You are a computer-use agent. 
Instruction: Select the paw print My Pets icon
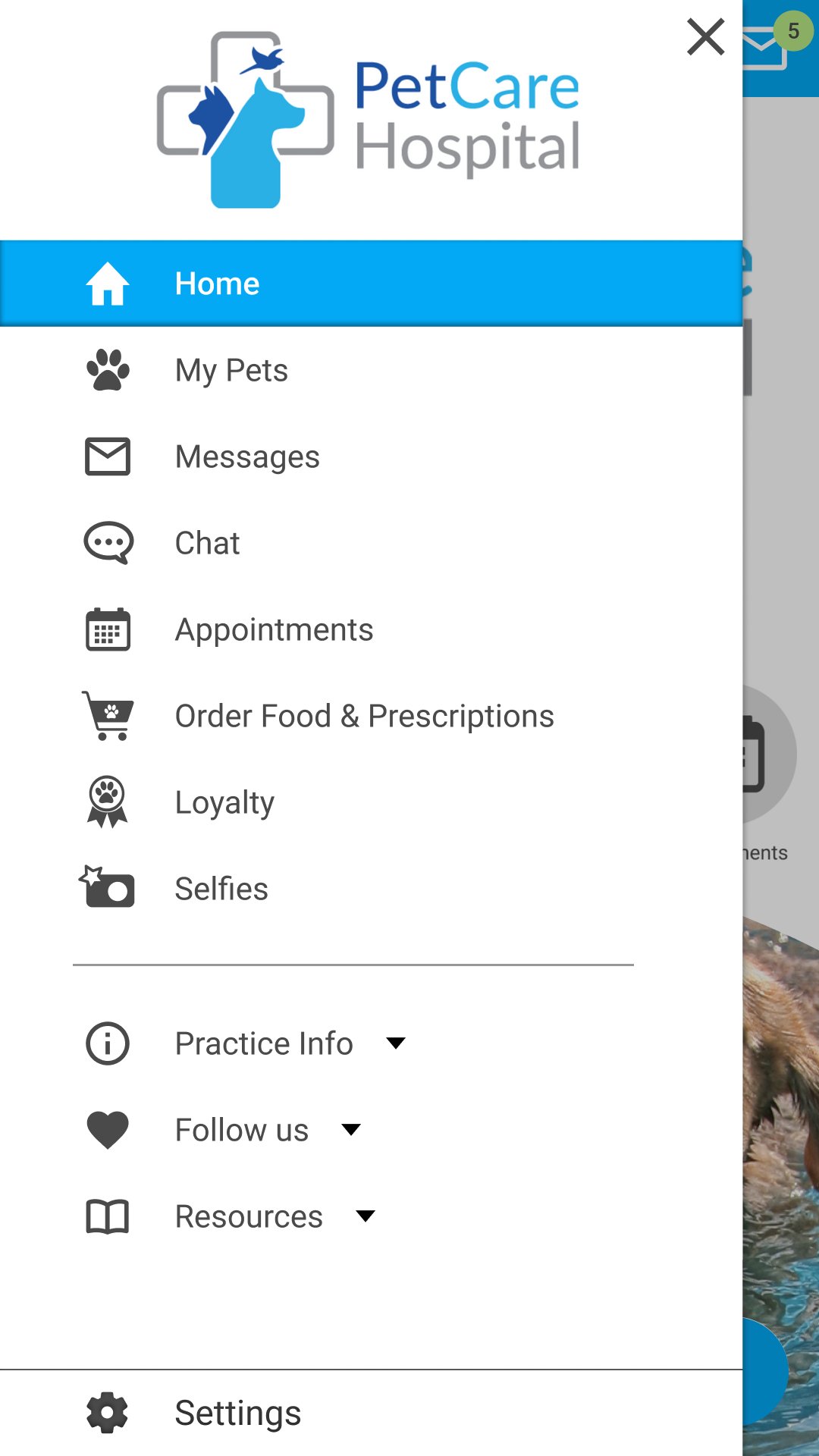click(107, 369)
